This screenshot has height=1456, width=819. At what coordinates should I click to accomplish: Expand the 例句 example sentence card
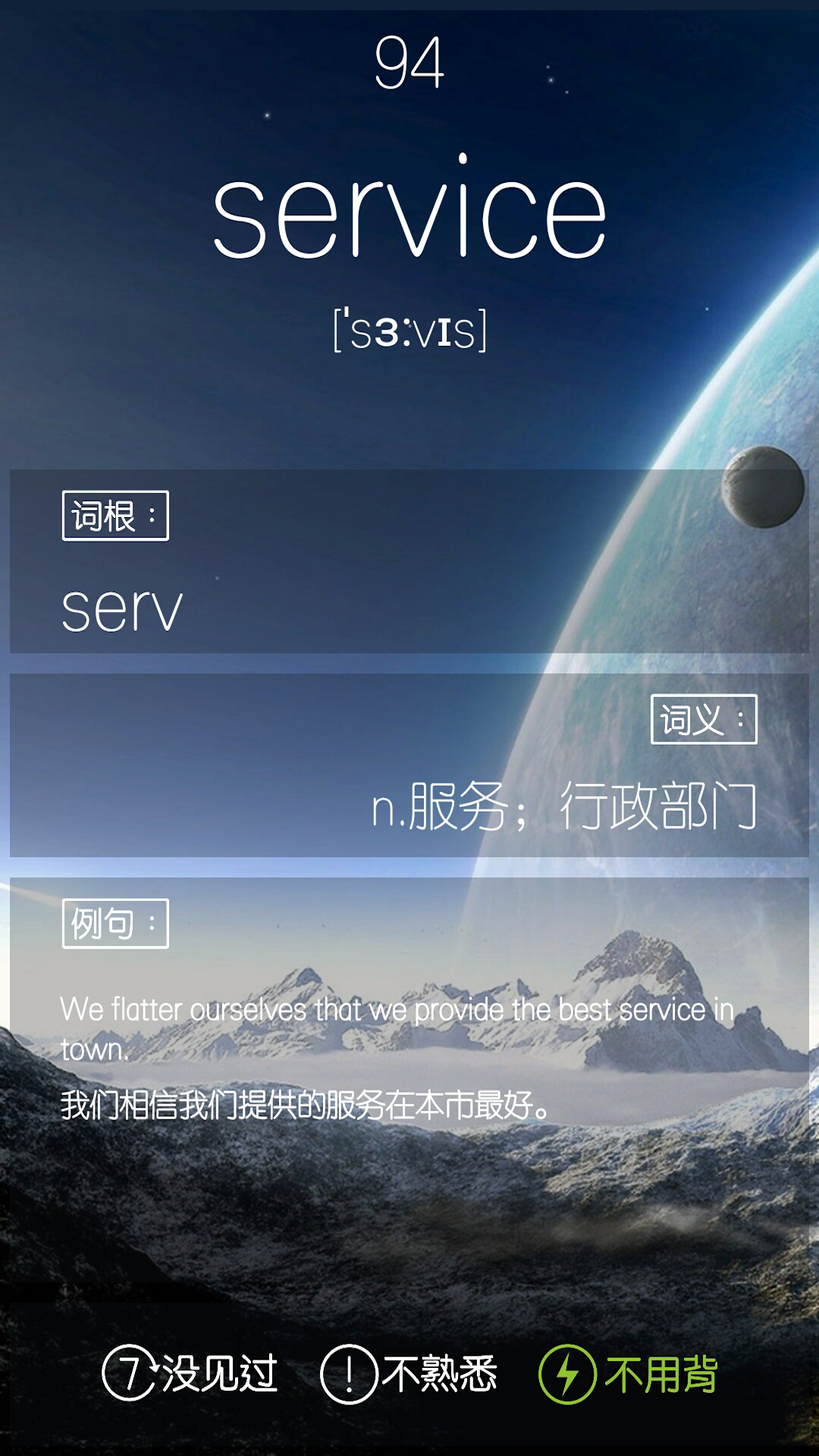click(409, 1009)
